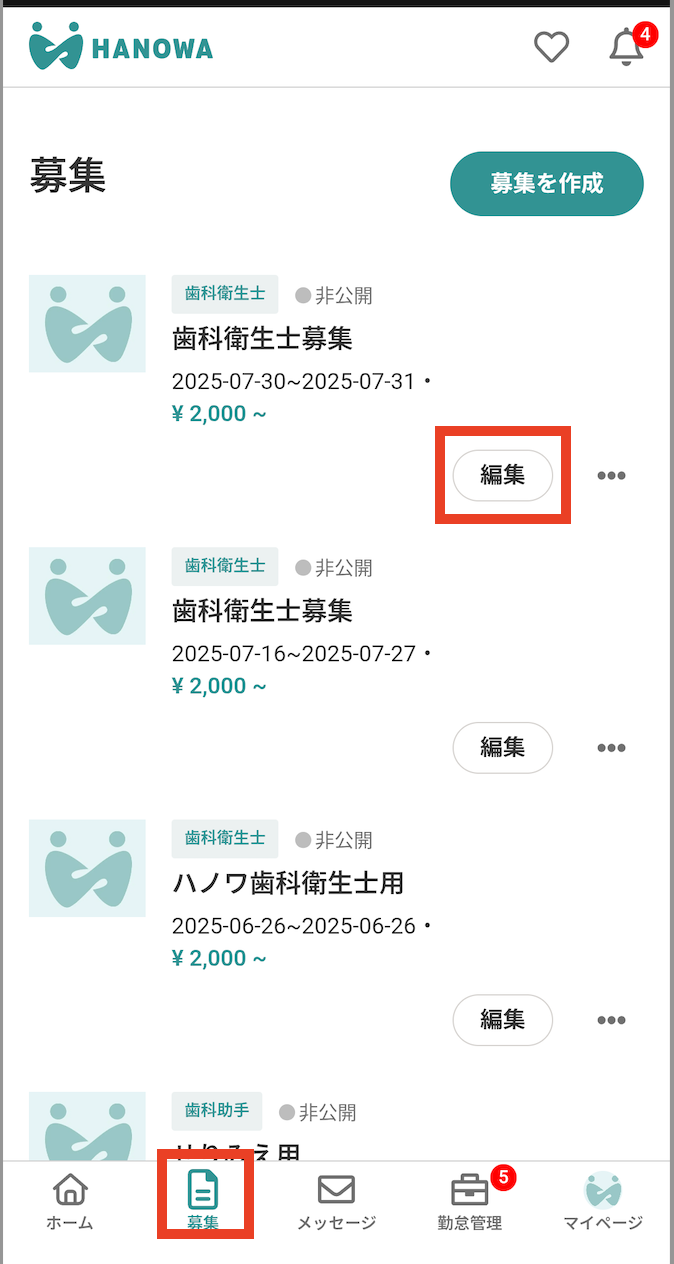The width and height of the screenshot is (674, 1264).
Task: Open more options for ハノワ歯科衛生士用
Action: point(611,1020)
